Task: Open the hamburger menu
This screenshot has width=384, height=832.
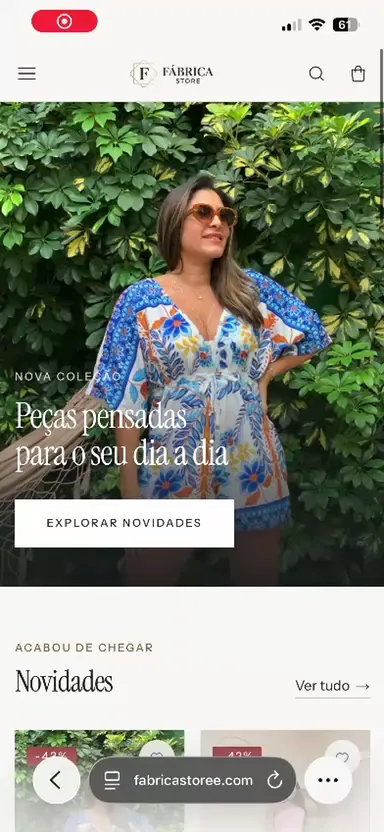Action: coord(27,74)
